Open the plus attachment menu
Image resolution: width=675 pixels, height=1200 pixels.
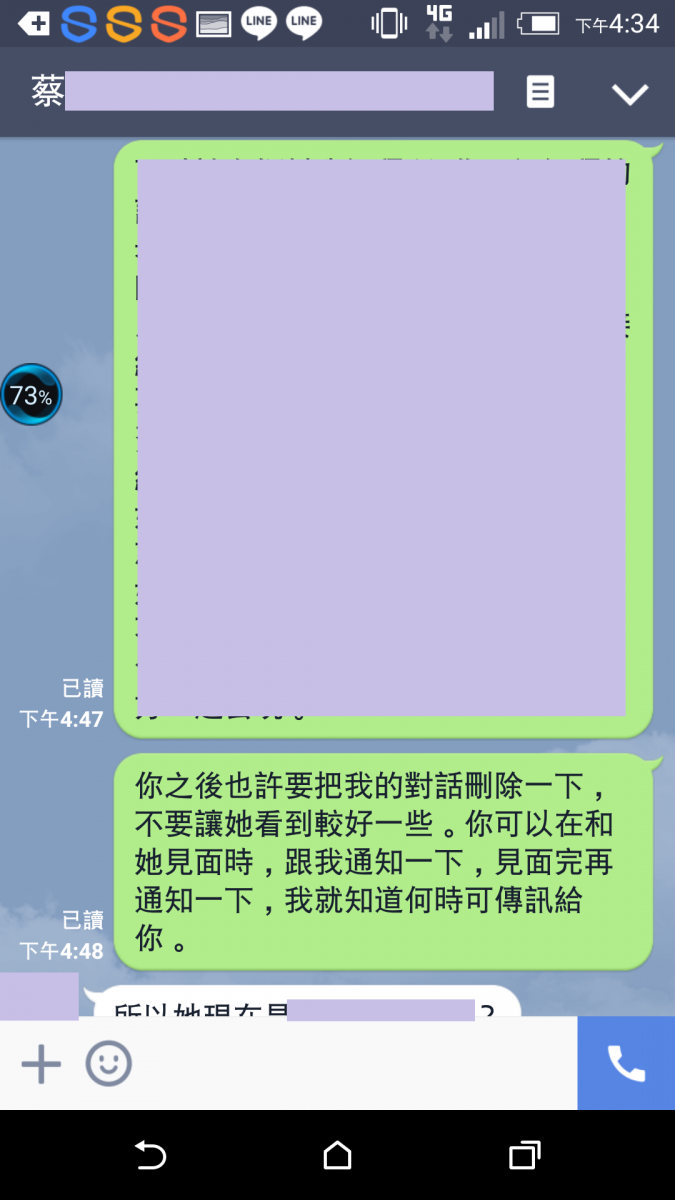[41, 1064]
